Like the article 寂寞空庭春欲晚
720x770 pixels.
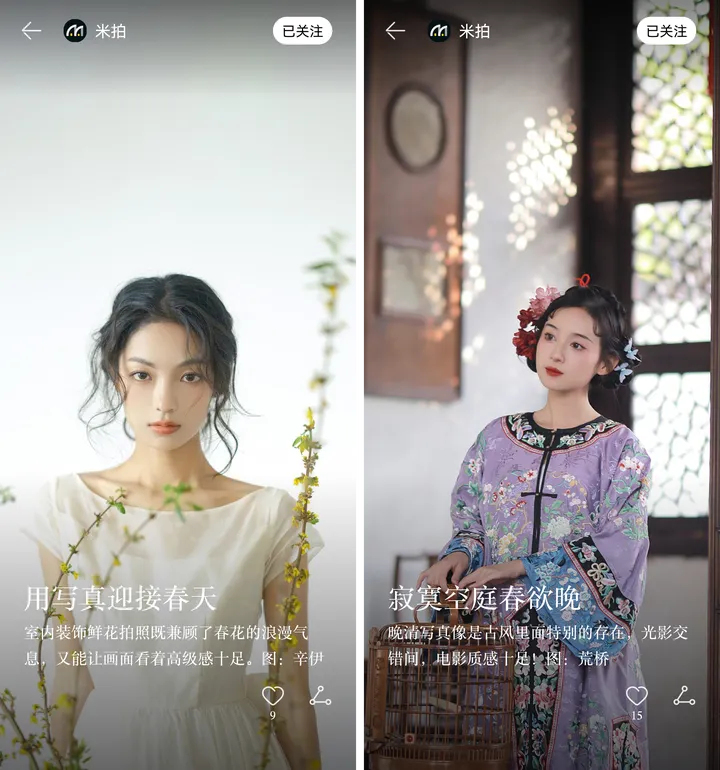point(638,694)
